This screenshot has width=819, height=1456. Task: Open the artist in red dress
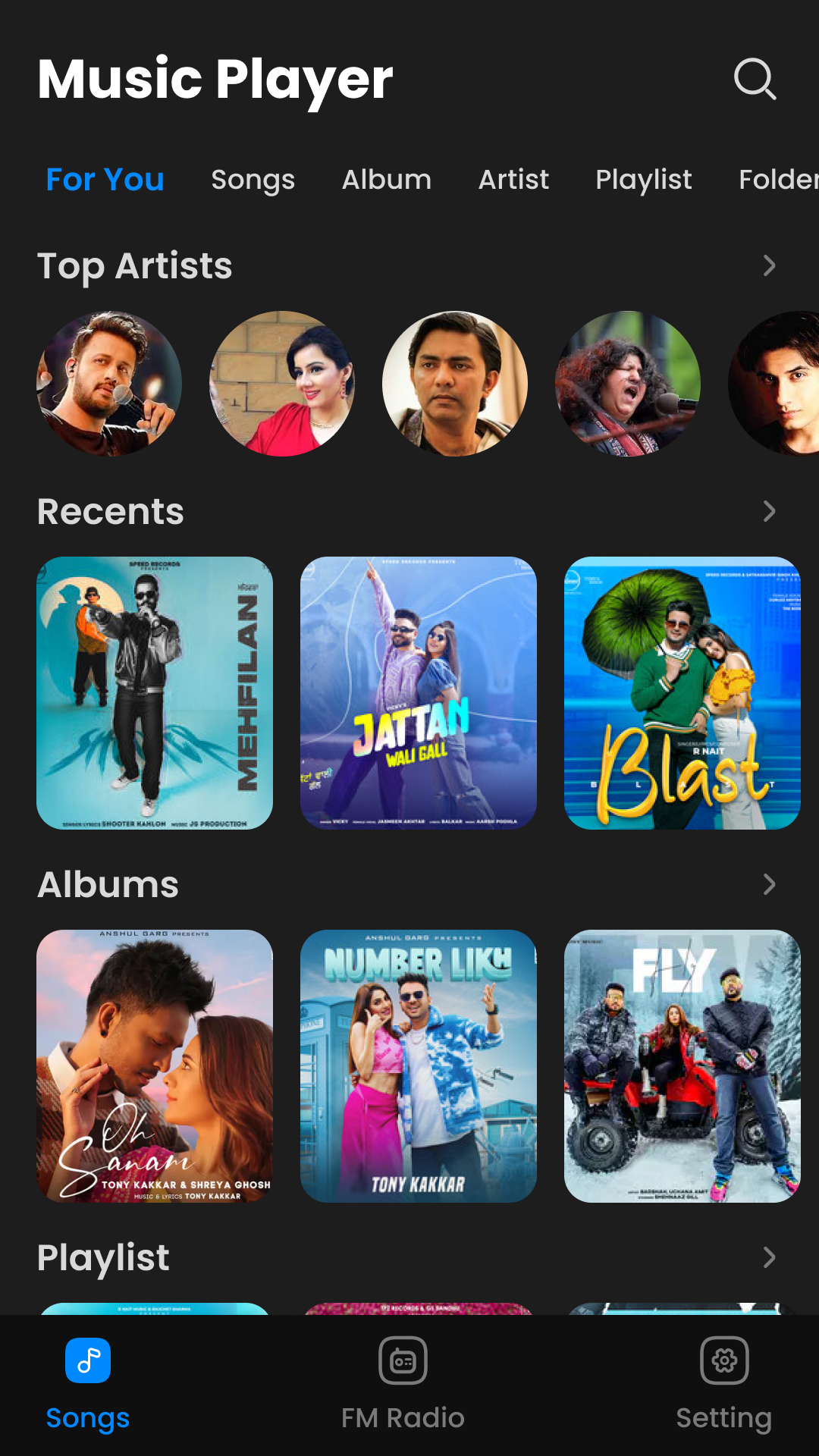point(282,384)
